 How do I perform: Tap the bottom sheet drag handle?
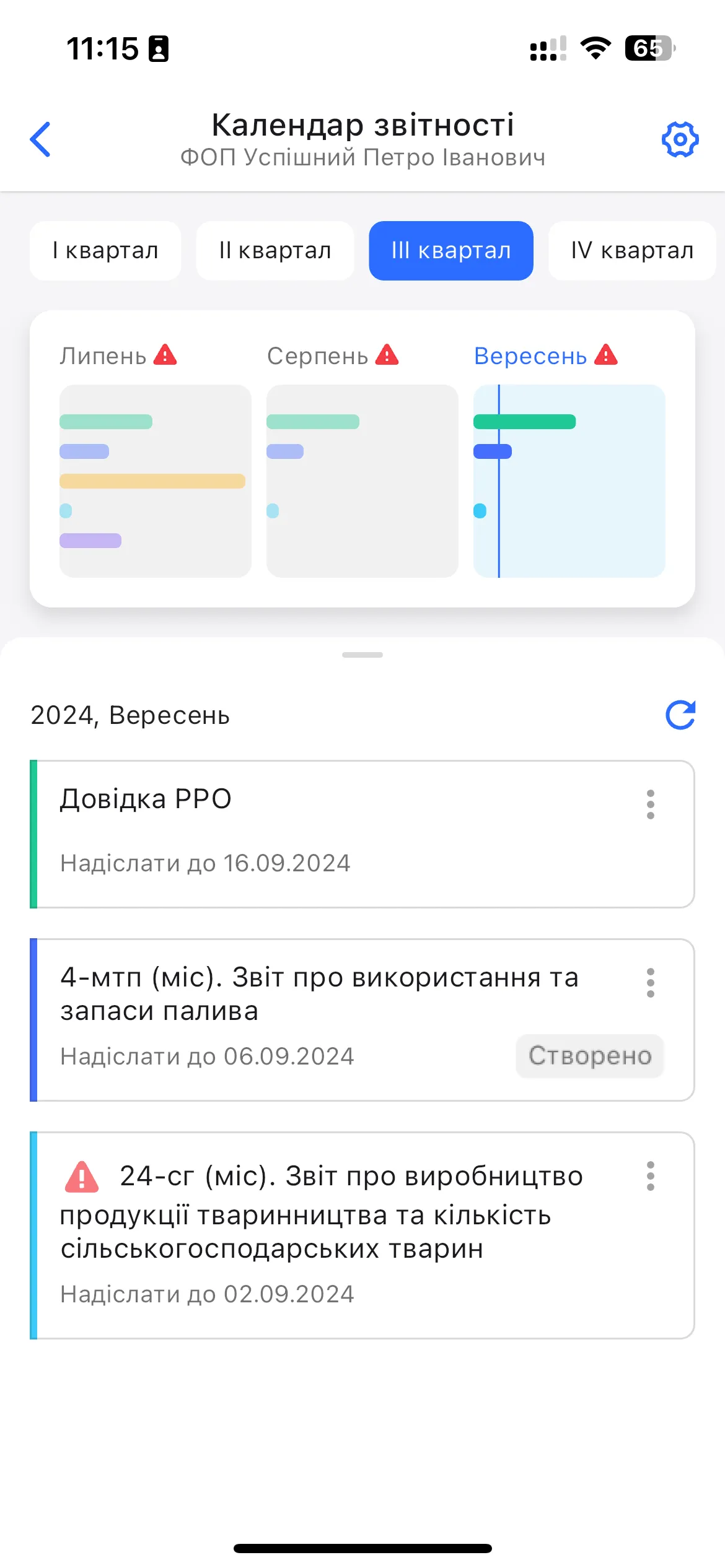coord(362,655)
